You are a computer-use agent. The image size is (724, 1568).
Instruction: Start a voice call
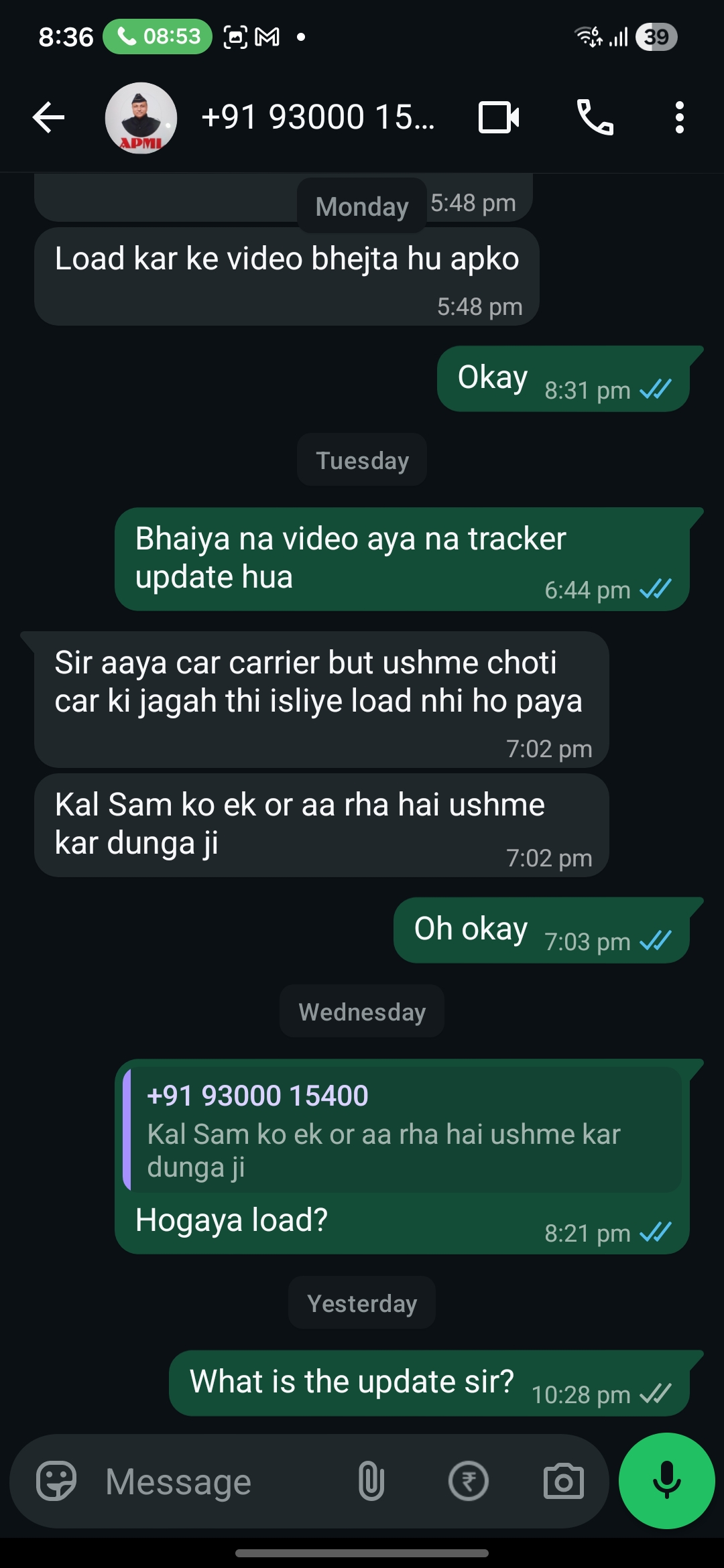pos(595,118)
